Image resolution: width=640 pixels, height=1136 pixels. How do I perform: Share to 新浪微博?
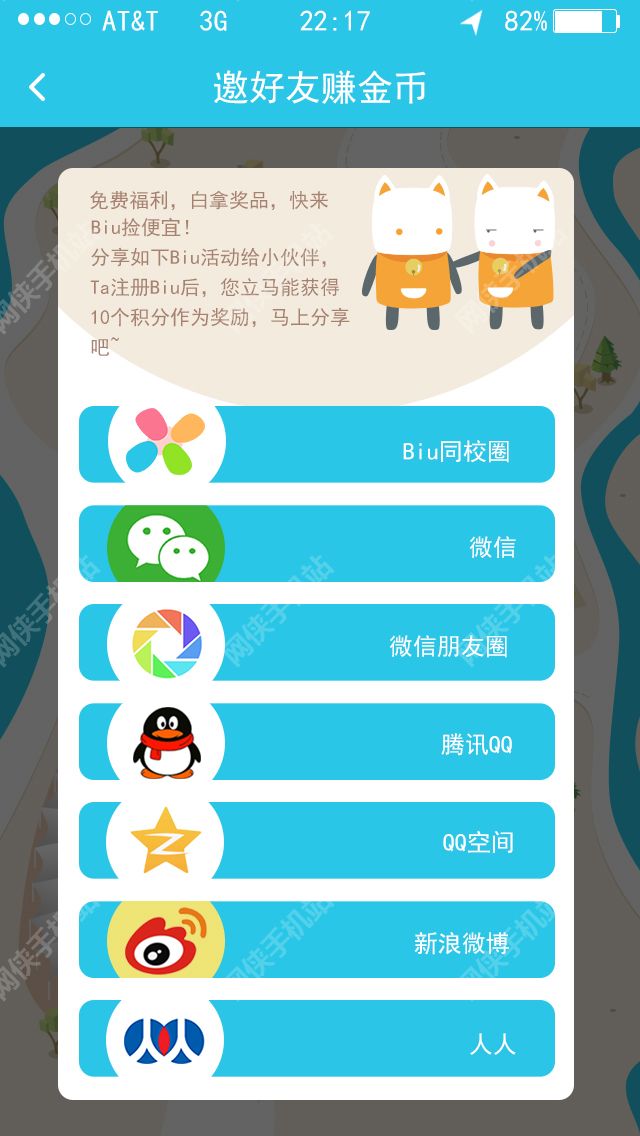(x=316, y=940)
